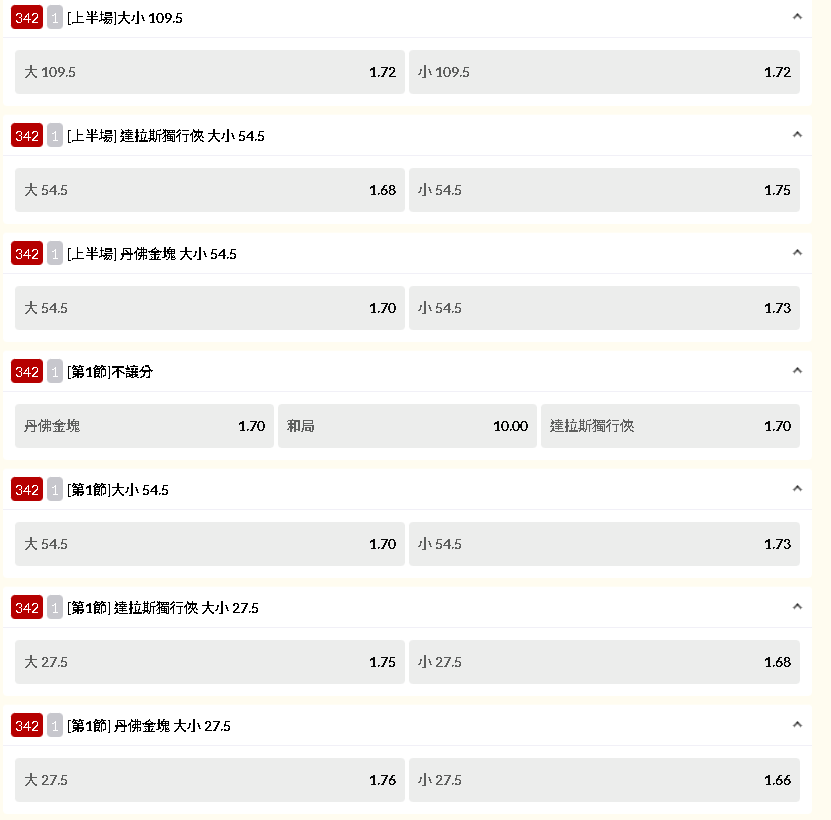Bet 小 27.5 on [第1節] 達拉斯獨行俠
Viewport: 831px width, 820px height.
click(x=604, y=662)
